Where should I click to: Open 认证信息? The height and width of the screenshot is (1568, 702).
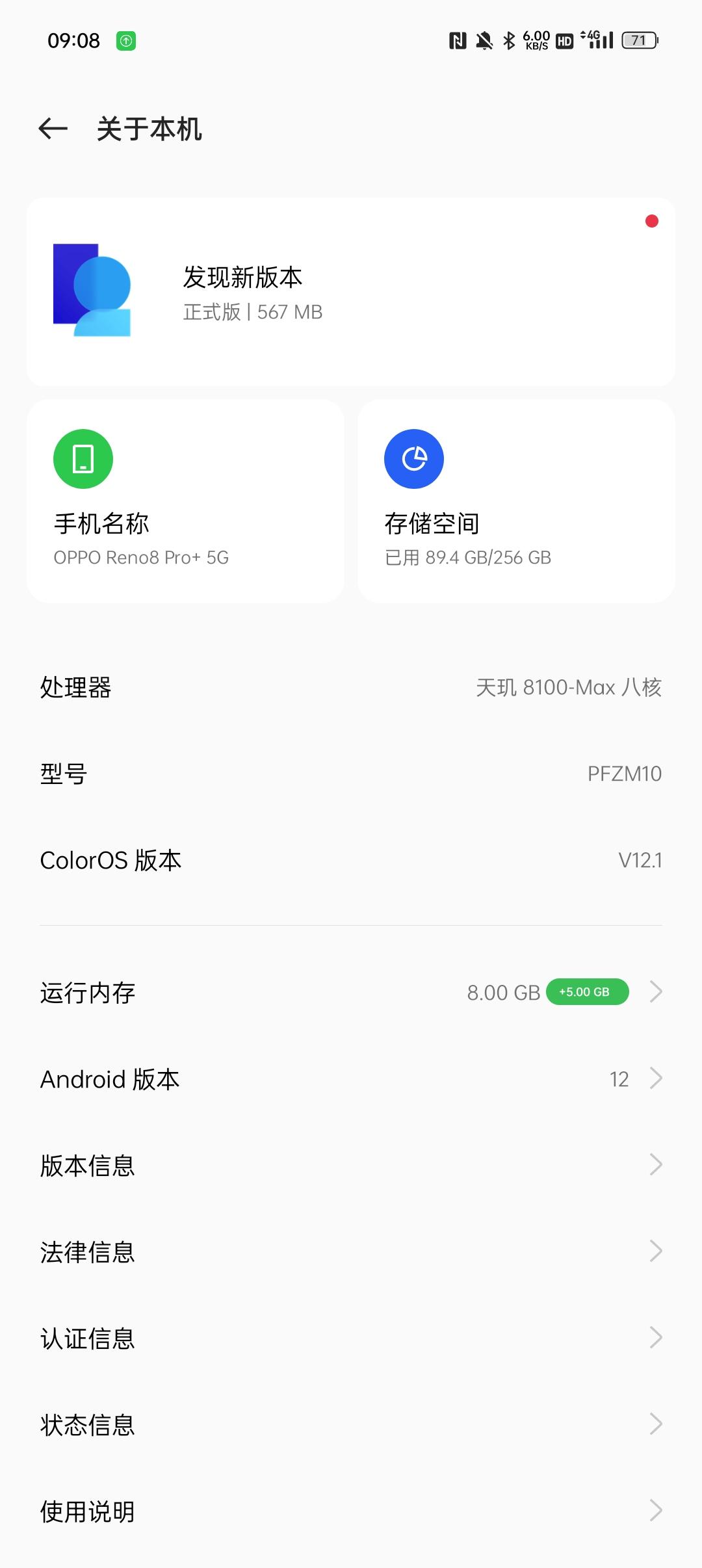click(x=351, y=1338)
